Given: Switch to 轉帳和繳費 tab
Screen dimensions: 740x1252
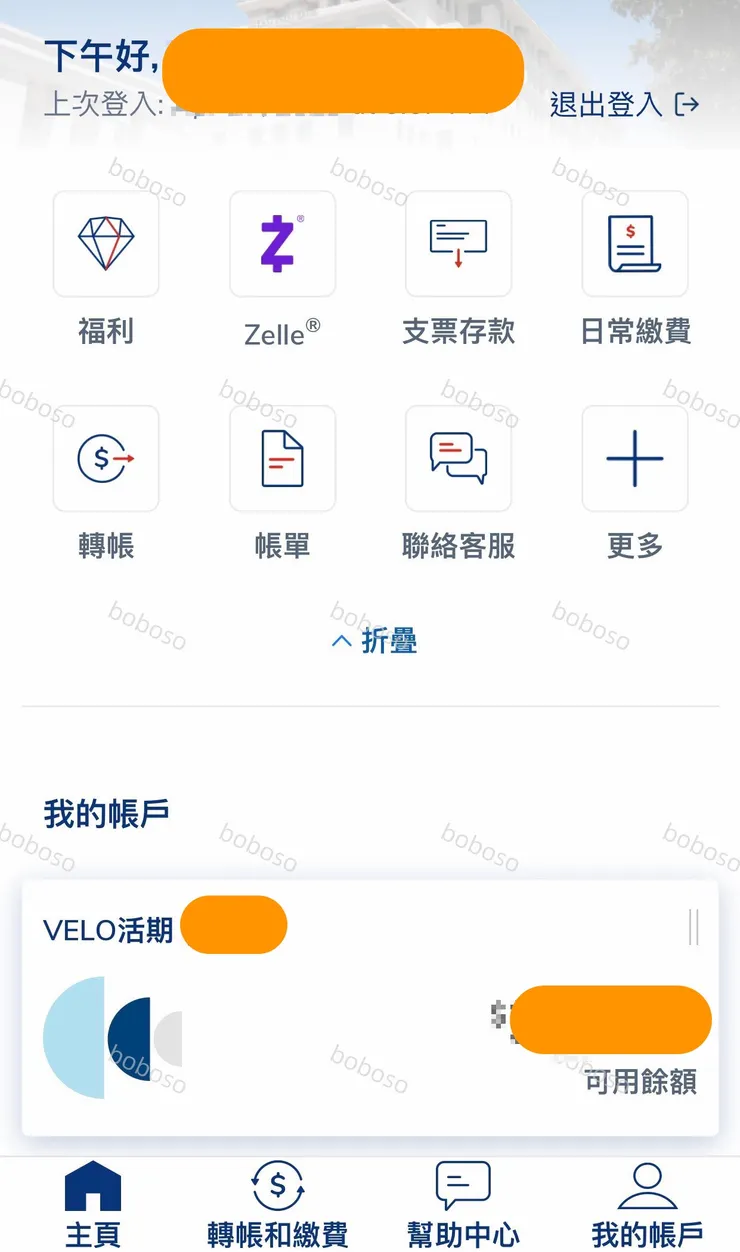Looking at the screenshot, I should click(x=277, y=1200).
